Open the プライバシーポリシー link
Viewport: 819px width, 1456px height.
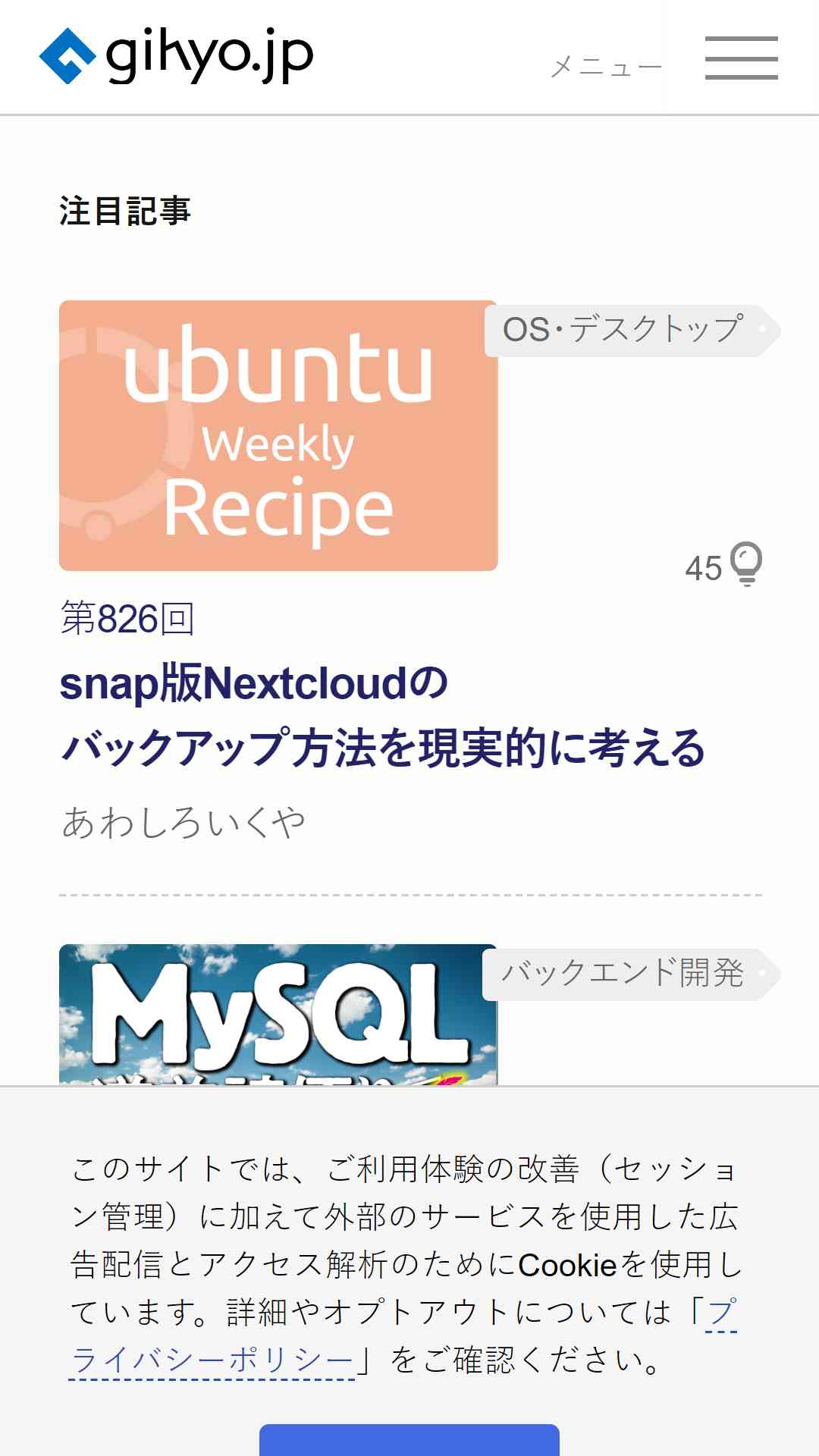coord(212,1361)
